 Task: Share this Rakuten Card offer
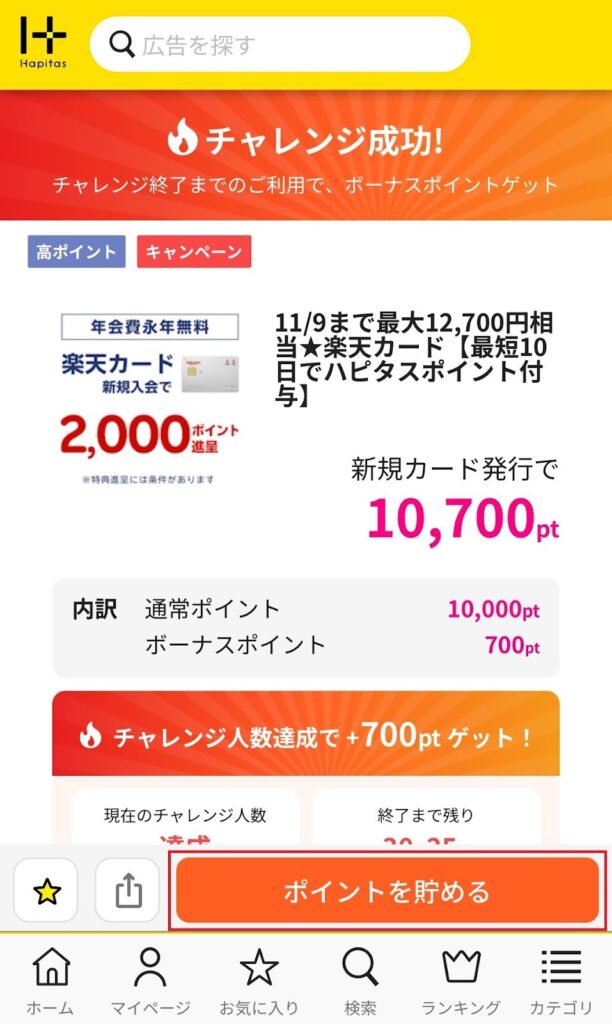(x=128, y=890)
